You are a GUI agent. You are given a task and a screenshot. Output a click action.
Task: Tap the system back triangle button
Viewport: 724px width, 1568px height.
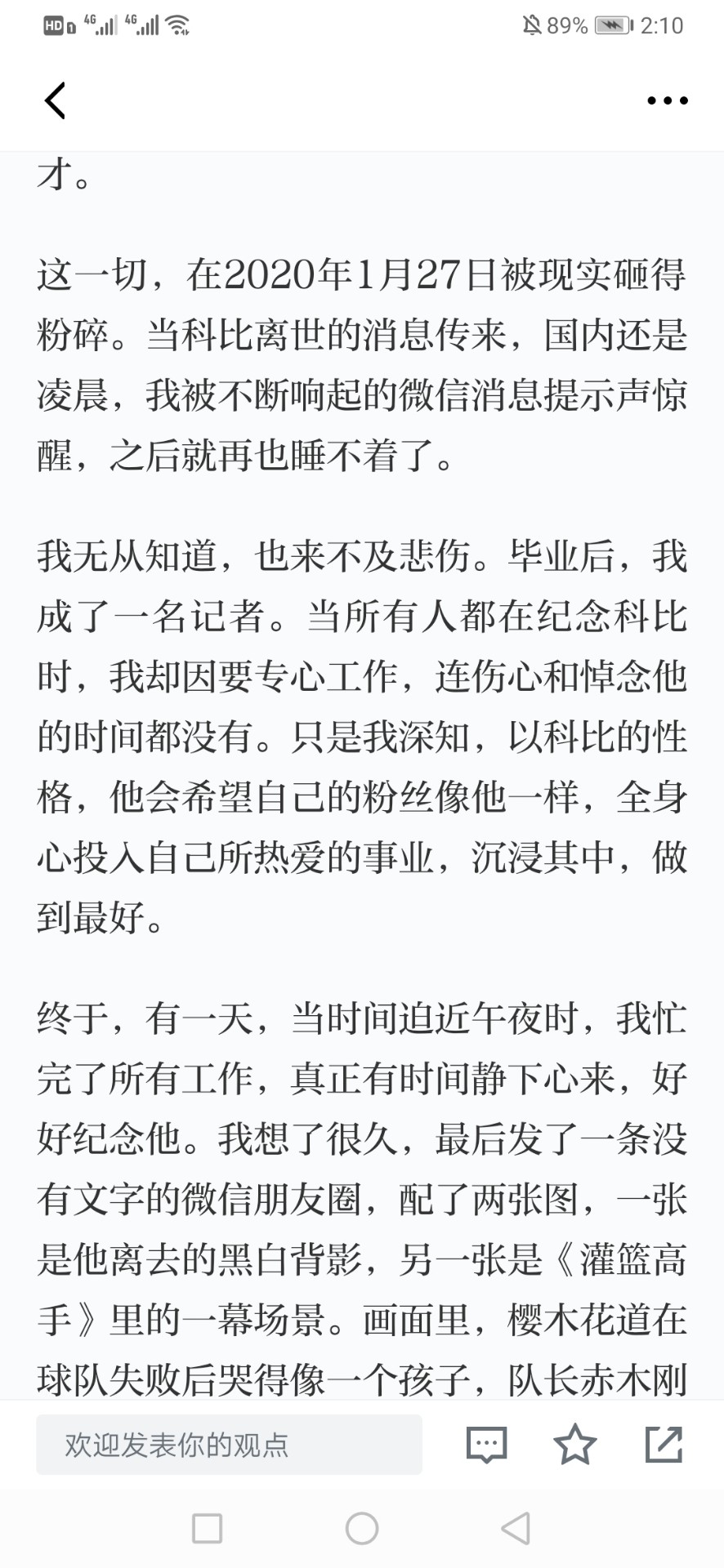coord(516,1528)
